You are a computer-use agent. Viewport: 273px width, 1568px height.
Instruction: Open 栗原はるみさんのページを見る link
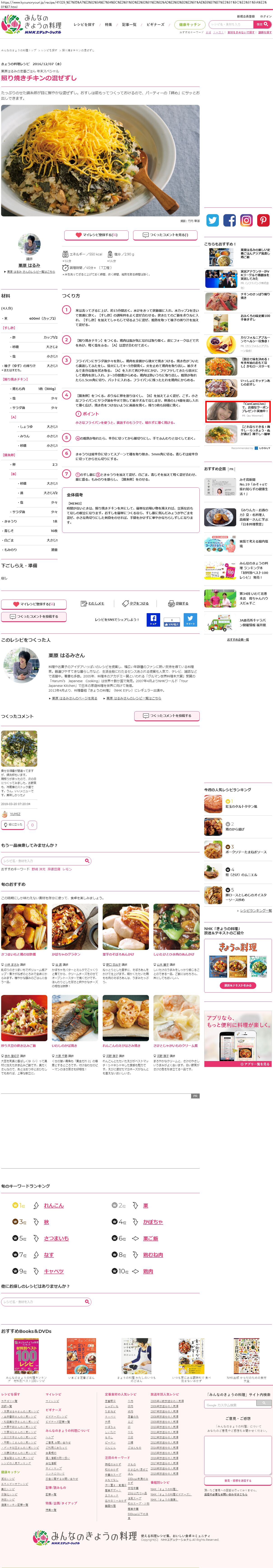(74, 698)
